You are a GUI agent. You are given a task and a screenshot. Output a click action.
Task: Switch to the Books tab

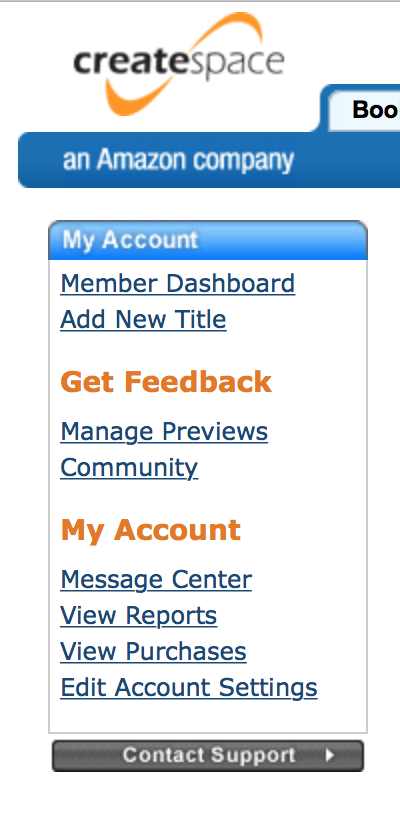tap(365, 110)
